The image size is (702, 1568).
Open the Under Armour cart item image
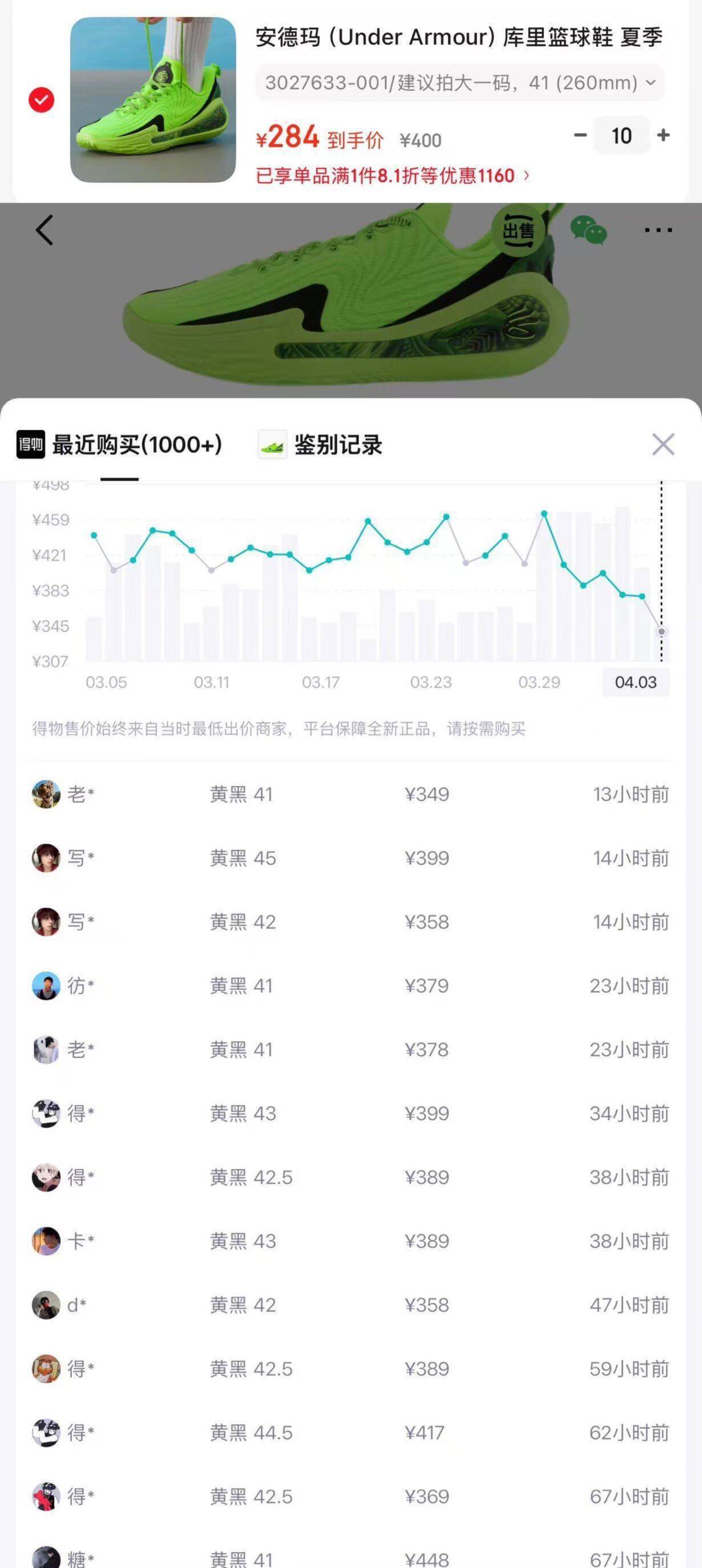point(153,100)
